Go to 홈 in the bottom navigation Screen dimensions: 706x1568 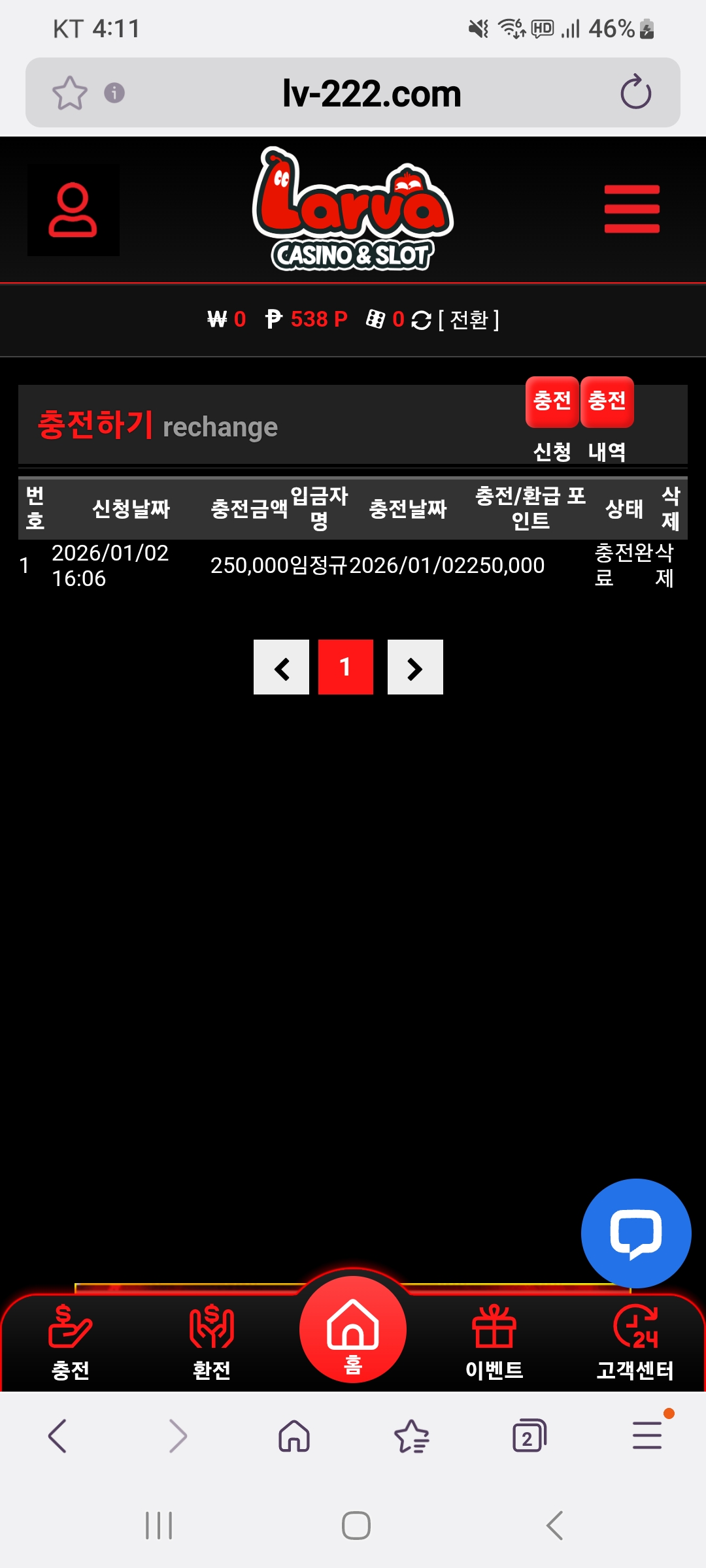[353, 1330]
